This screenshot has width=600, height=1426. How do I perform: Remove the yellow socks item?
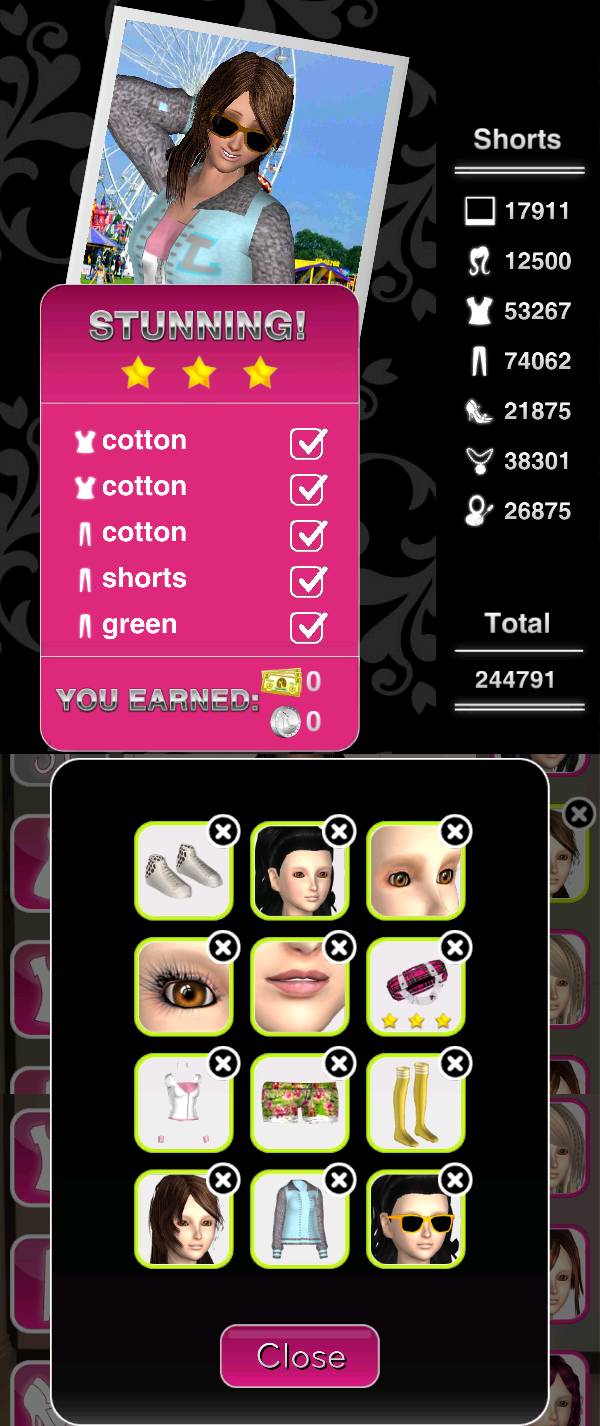pyautogui.click(x=455, y=1063)
